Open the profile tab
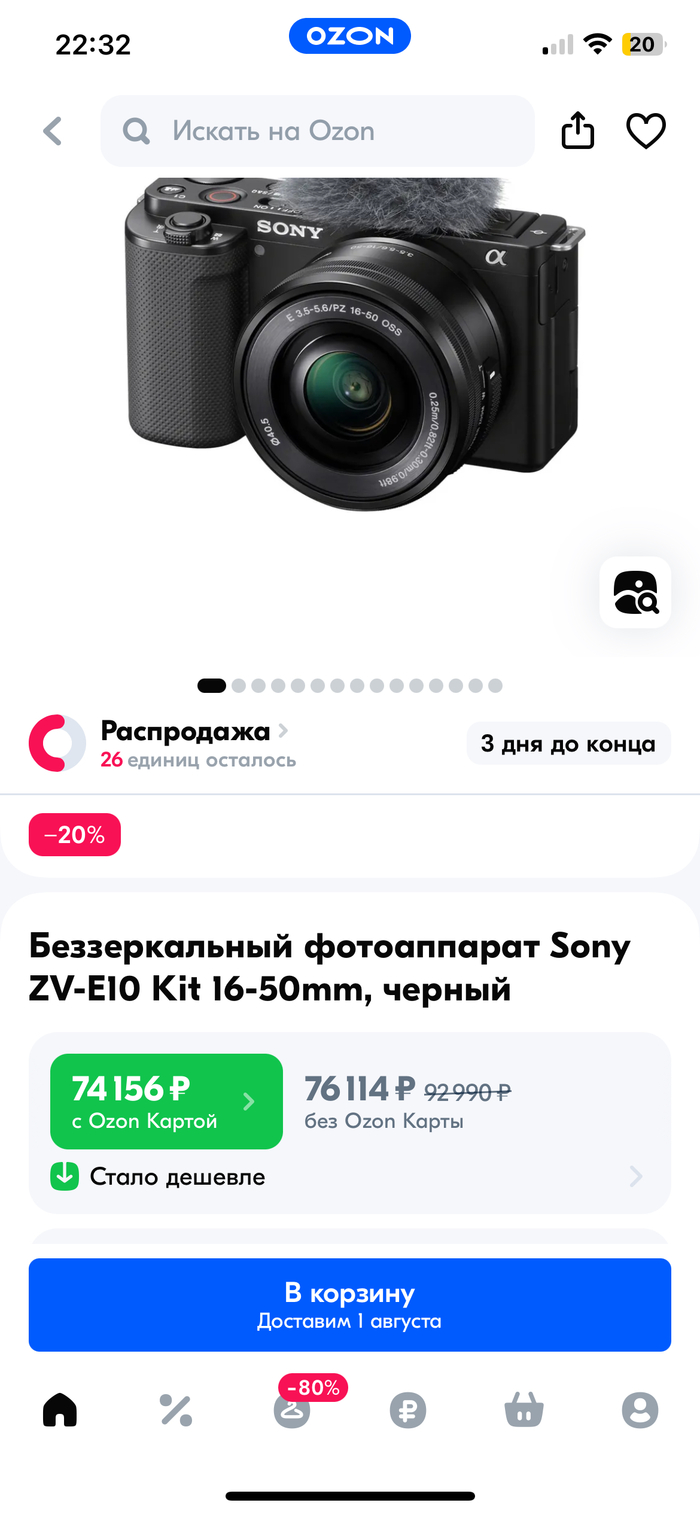The width and height of the screenshot is (700, 1515). click(640, 1410)
